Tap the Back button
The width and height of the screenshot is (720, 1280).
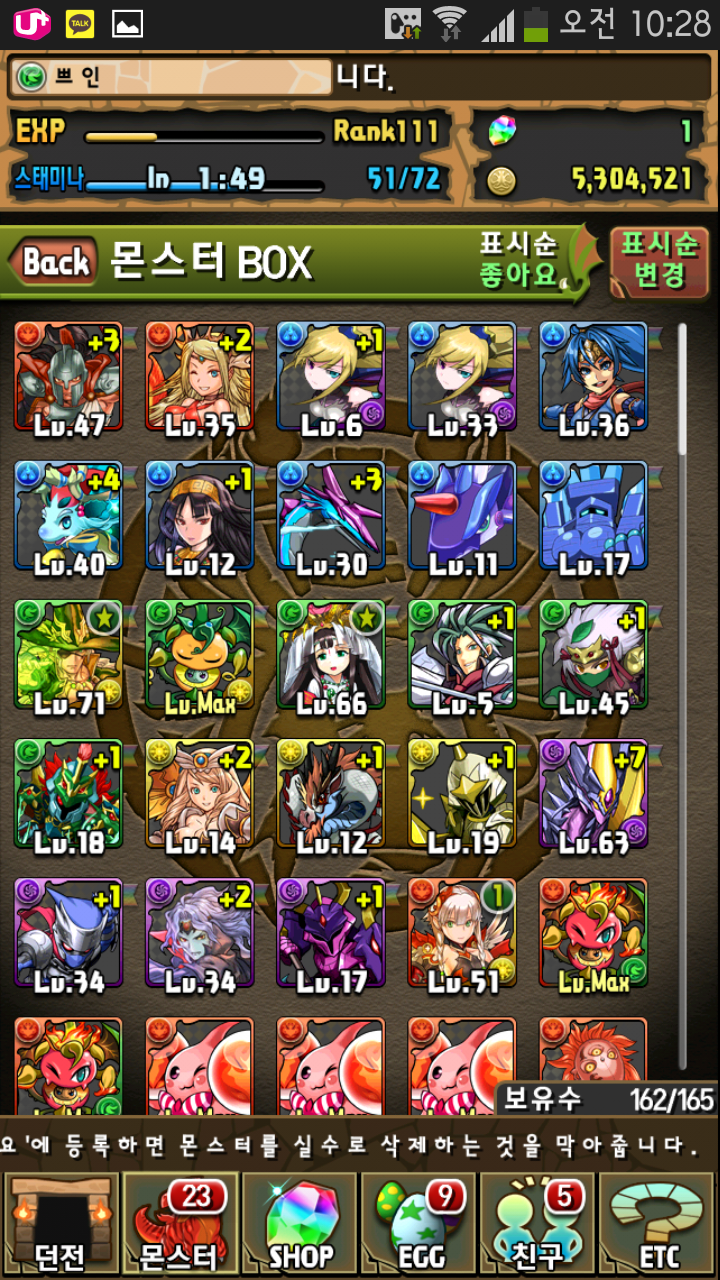(55, 264)
